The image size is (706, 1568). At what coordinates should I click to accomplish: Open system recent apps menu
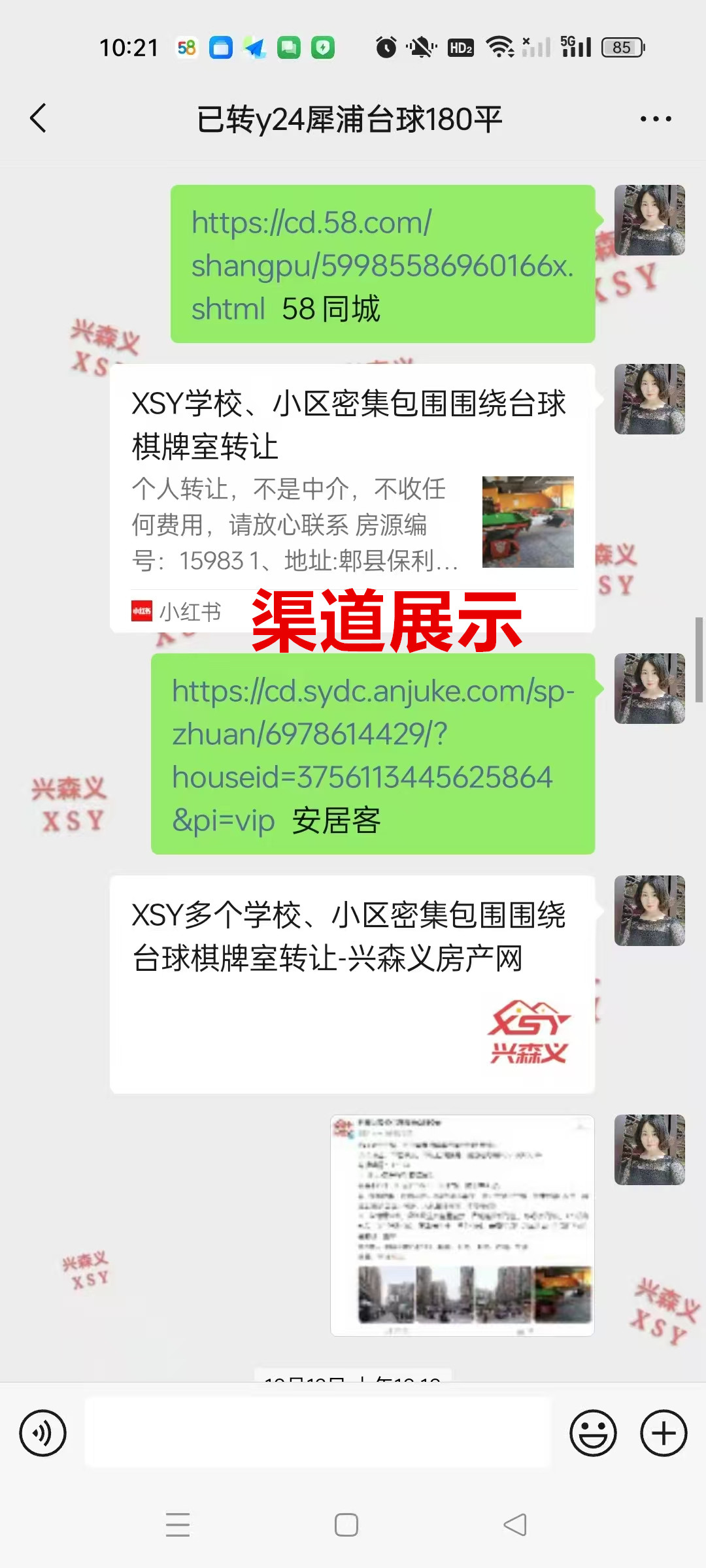click(x=177, y=1525)
